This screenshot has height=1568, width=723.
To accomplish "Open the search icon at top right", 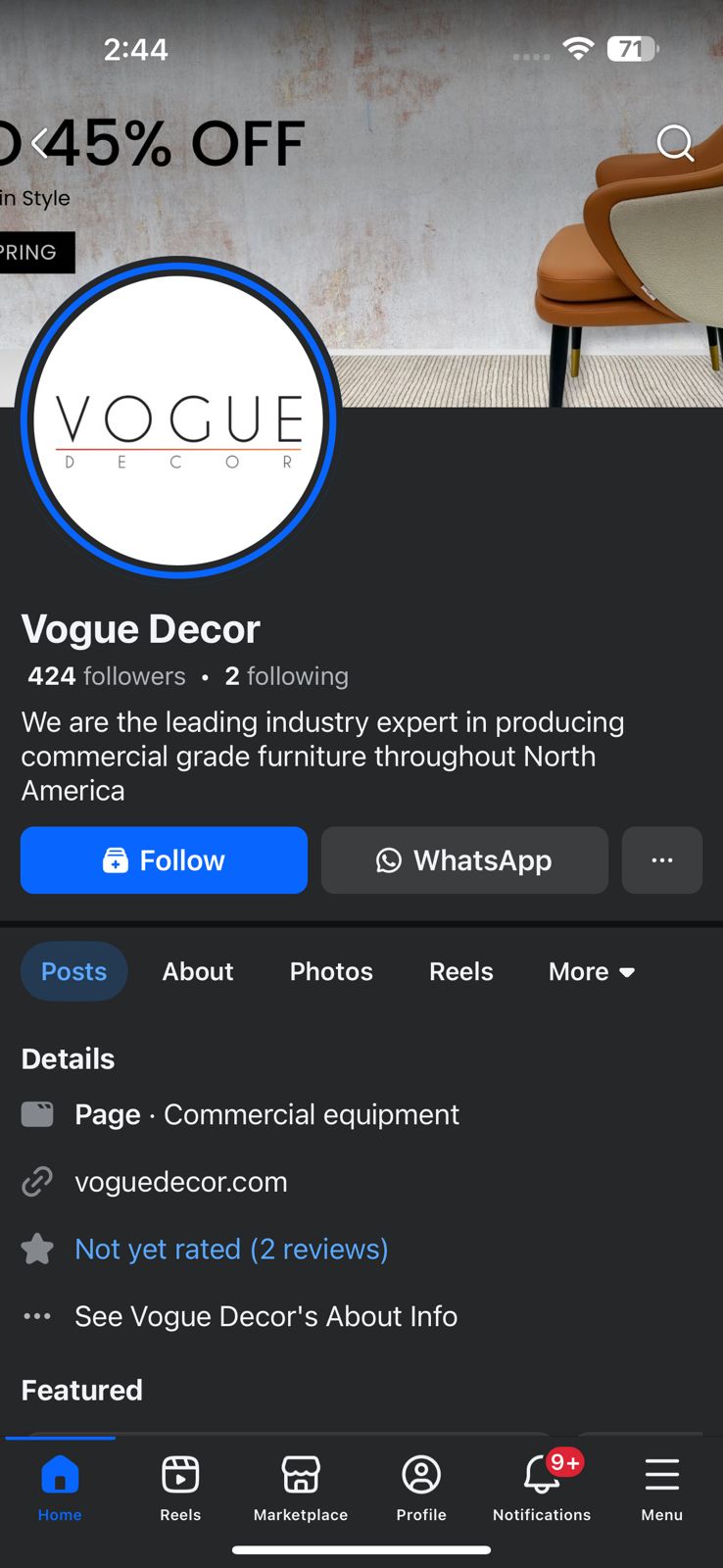I will [676, 144].
